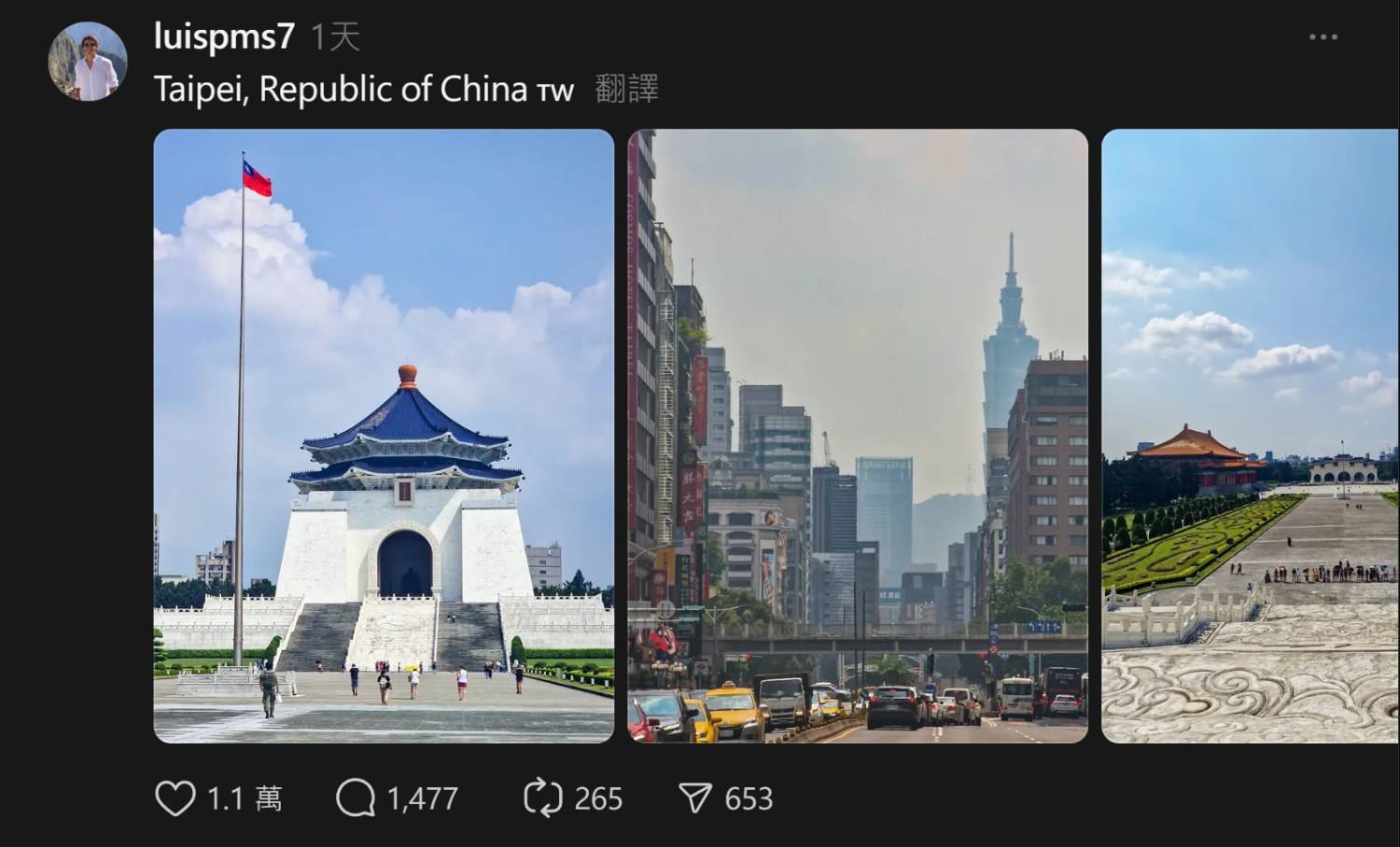This screenshot has width=1400, height=847.
Task: Share the post via send icon
Action: tap(695, 798)
